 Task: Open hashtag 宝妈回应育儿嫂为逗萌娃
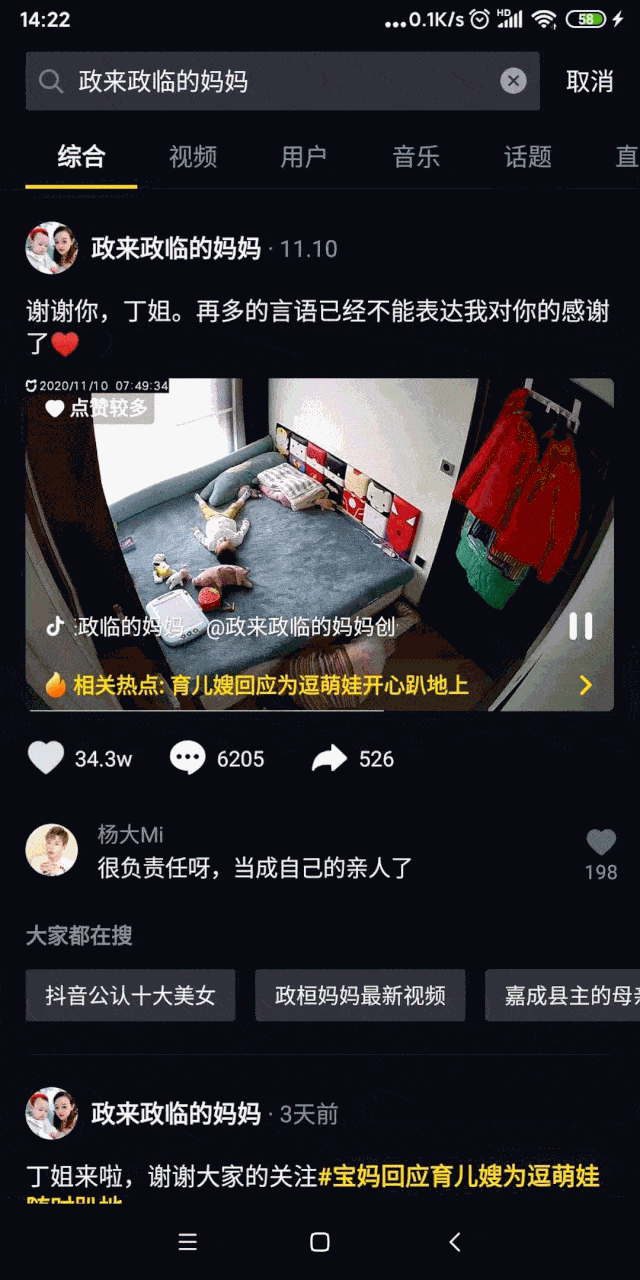(459, 1177)
